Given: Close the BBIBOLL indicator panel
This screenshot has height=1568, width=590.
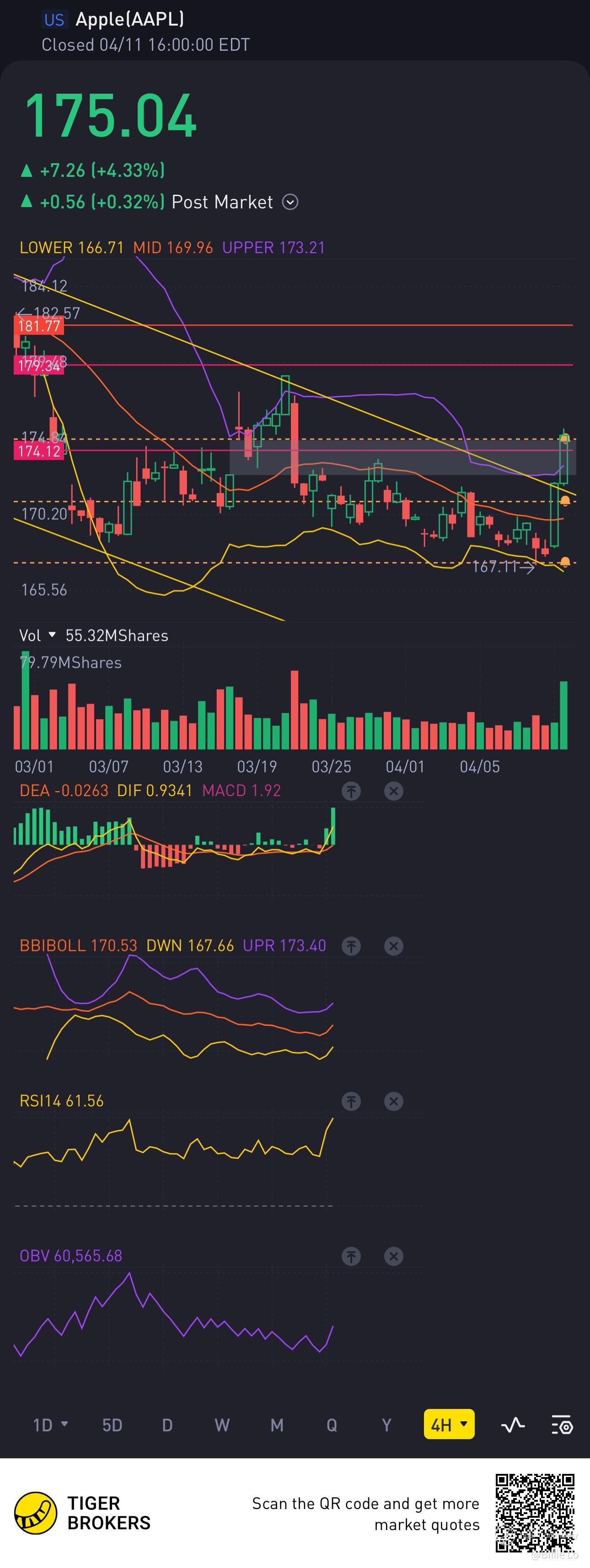Looking at the screenshot, I should [394, 946].
